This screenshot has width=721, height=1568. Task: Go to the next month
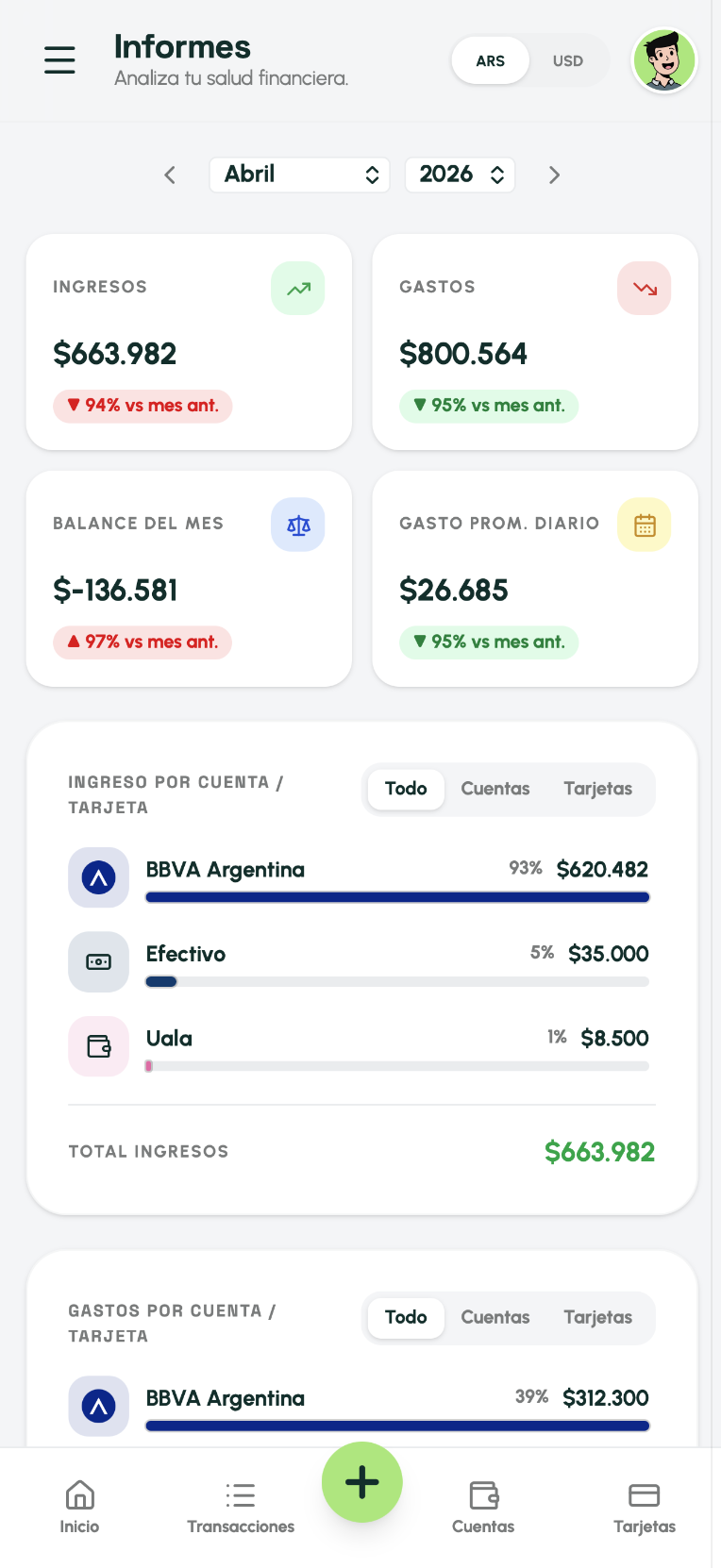click(x=554, y=175)
